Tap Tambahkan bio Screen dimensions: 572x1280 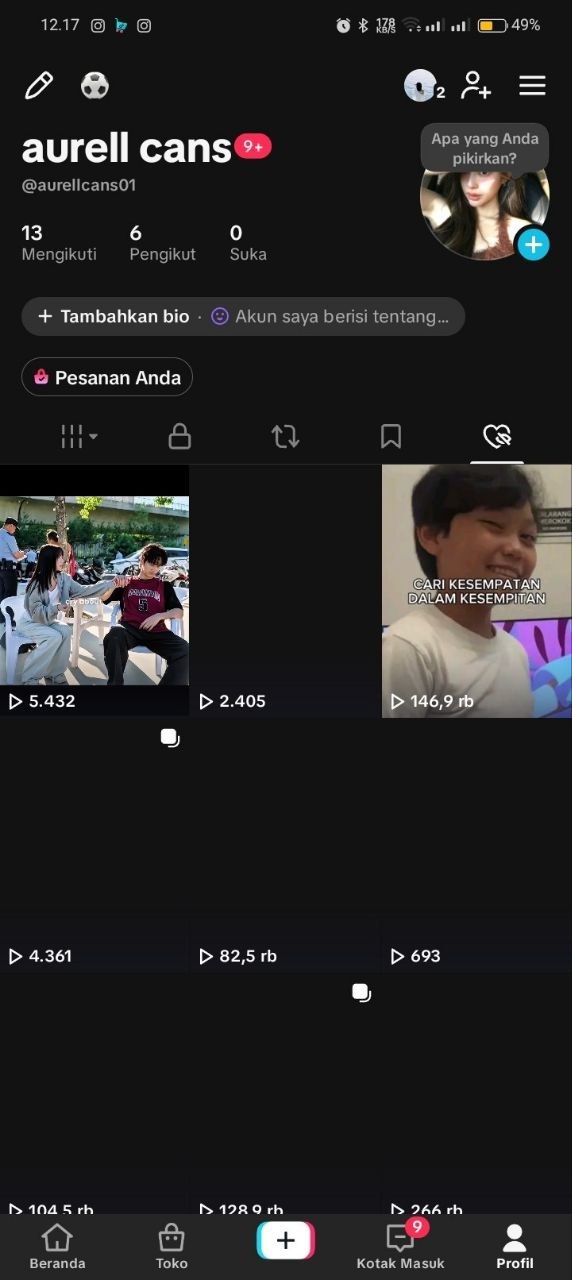(114, 316)
